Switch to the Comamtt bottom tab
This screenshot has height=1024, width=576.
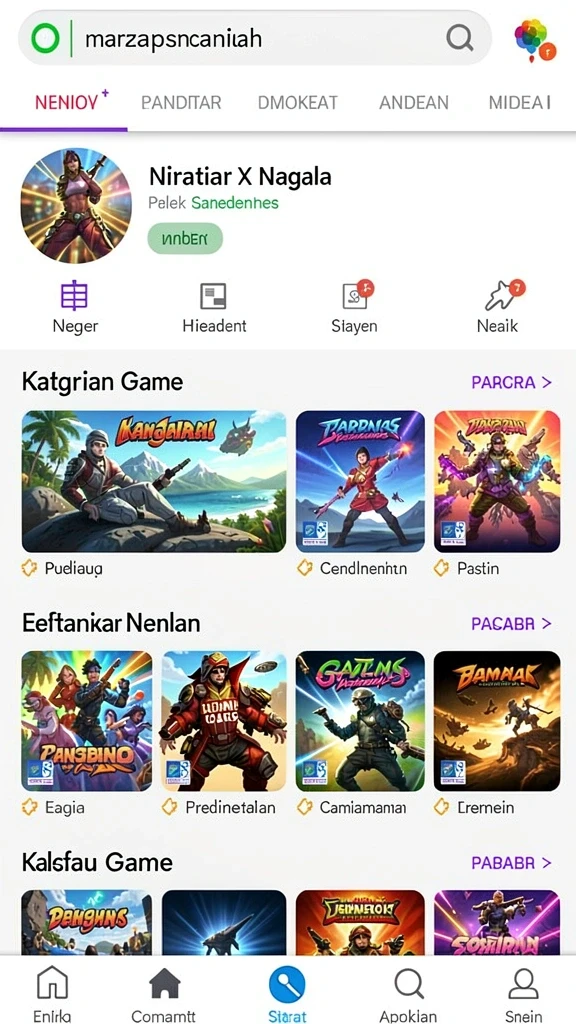click(164, 993)
